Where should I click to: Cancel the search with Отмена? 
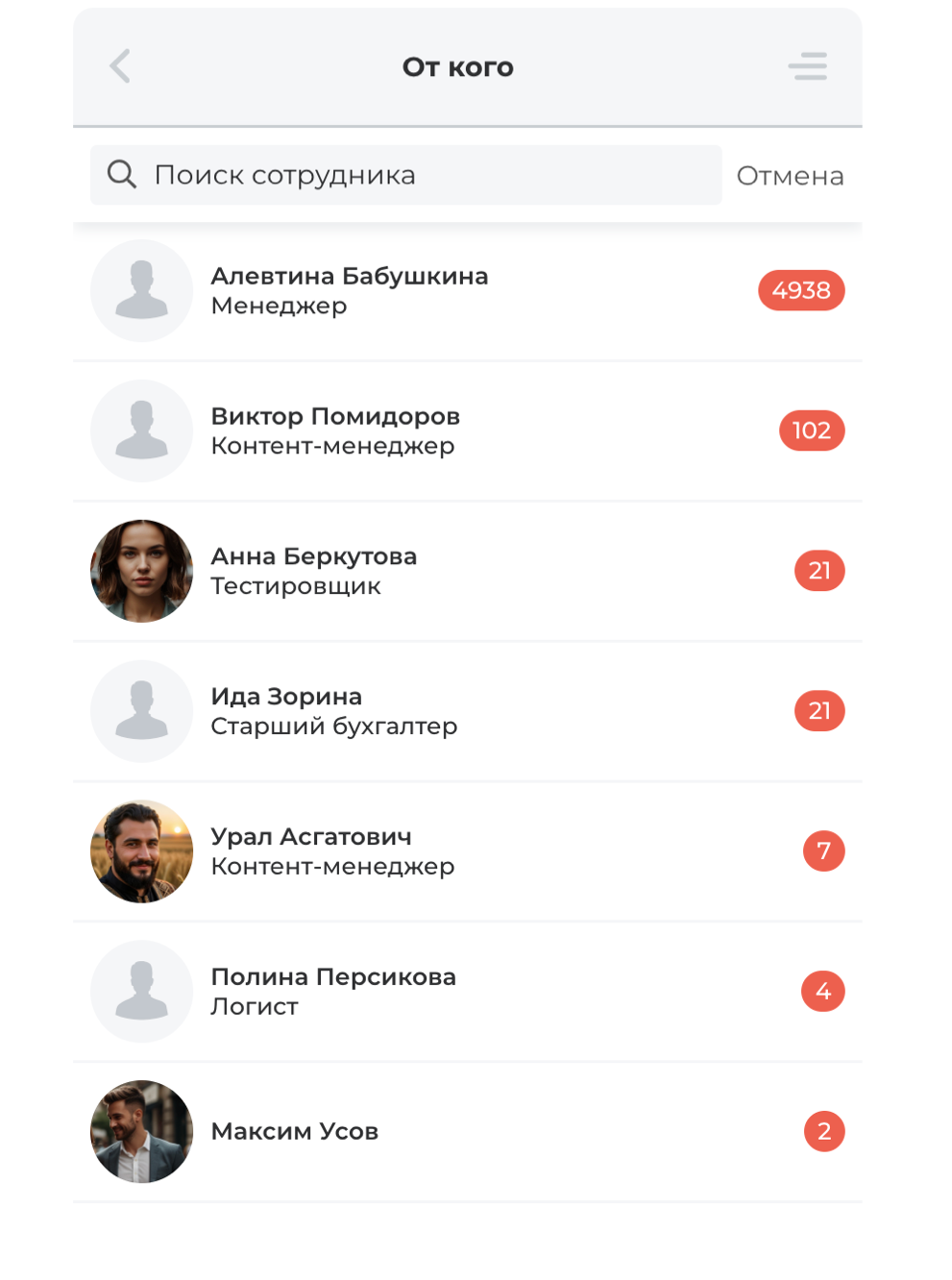(x=790, y=176)
